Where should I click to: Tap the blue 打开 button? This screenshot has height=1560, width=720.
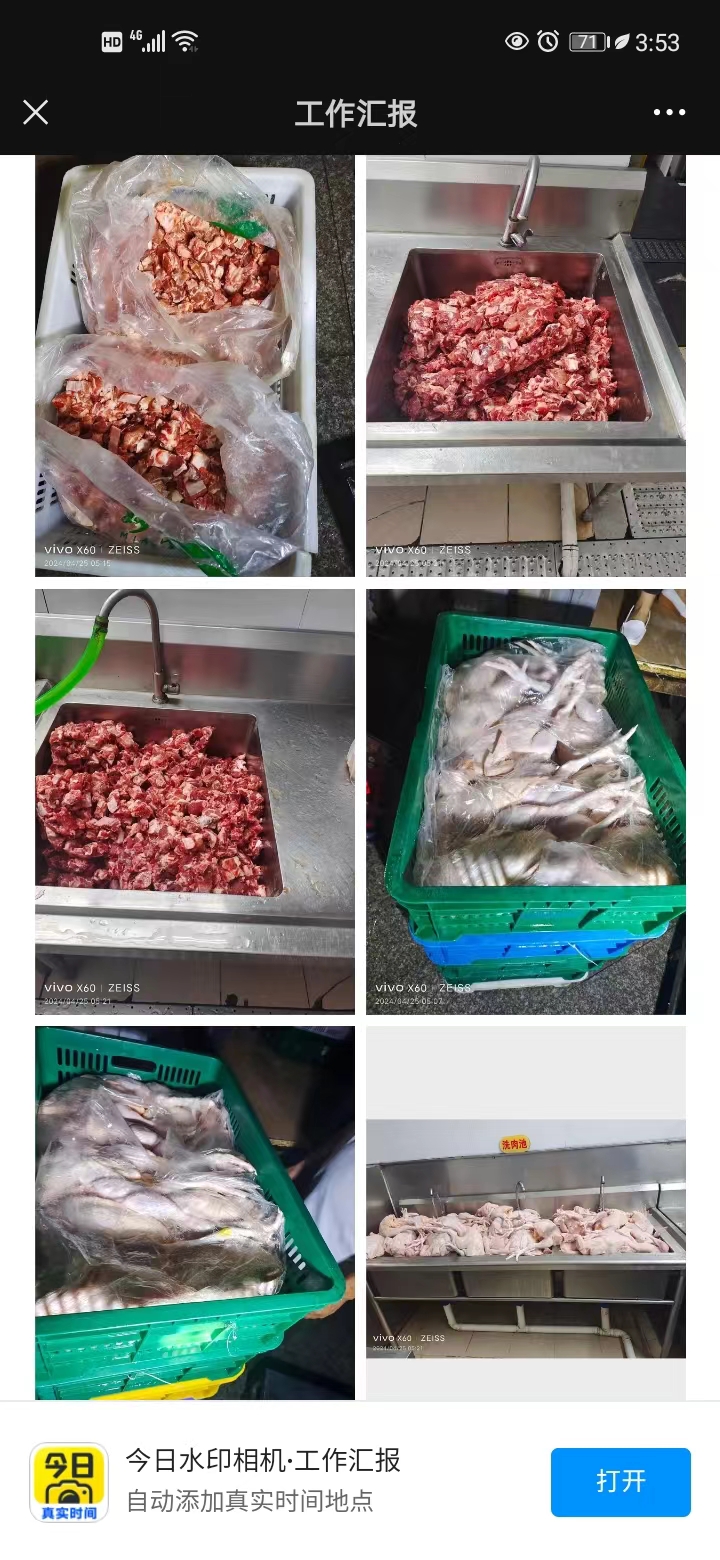click(620, 1481)
